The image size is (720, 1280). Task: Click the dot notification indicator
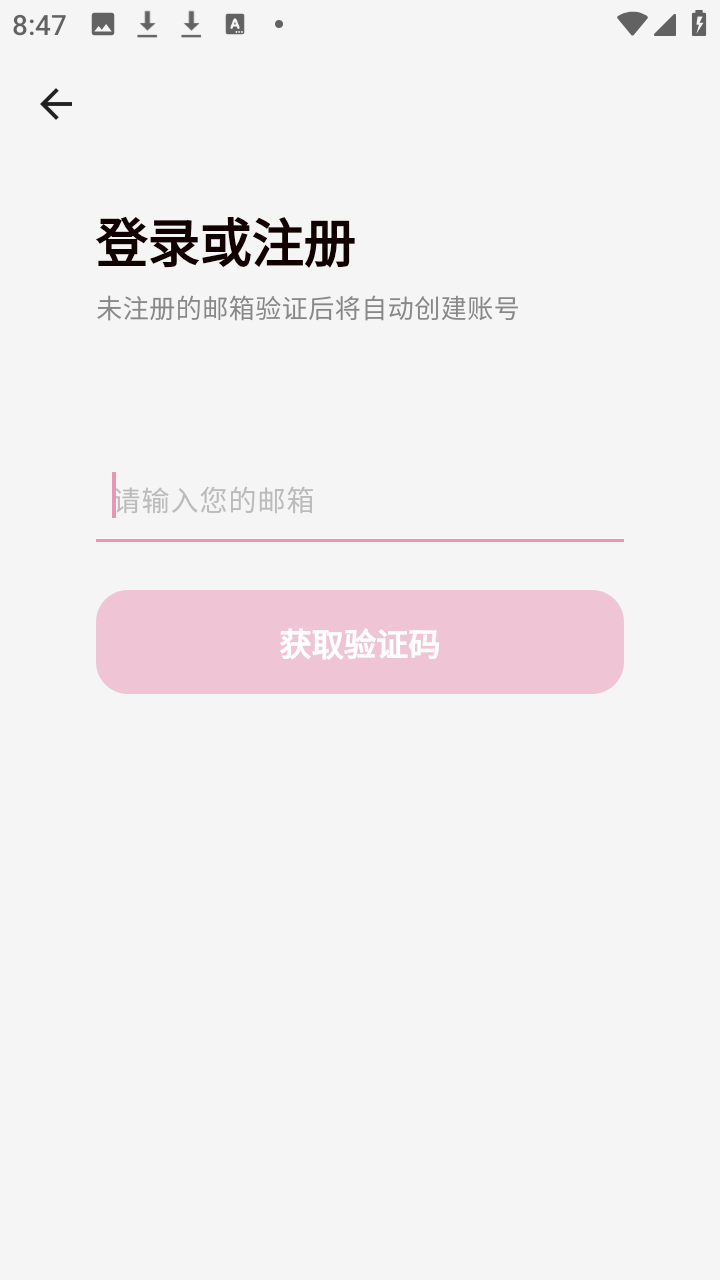click(x=277, y=24)
